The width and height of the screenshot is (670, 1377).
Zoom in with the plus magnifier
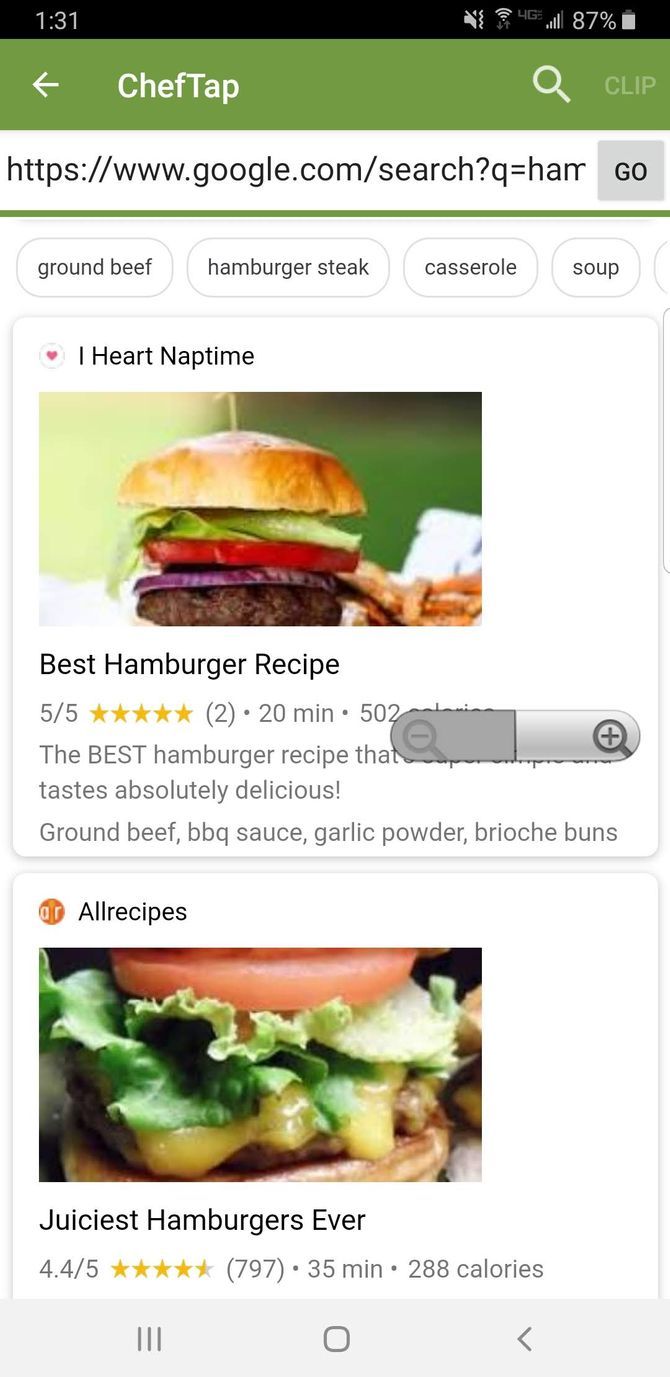(x=610, y=737)
